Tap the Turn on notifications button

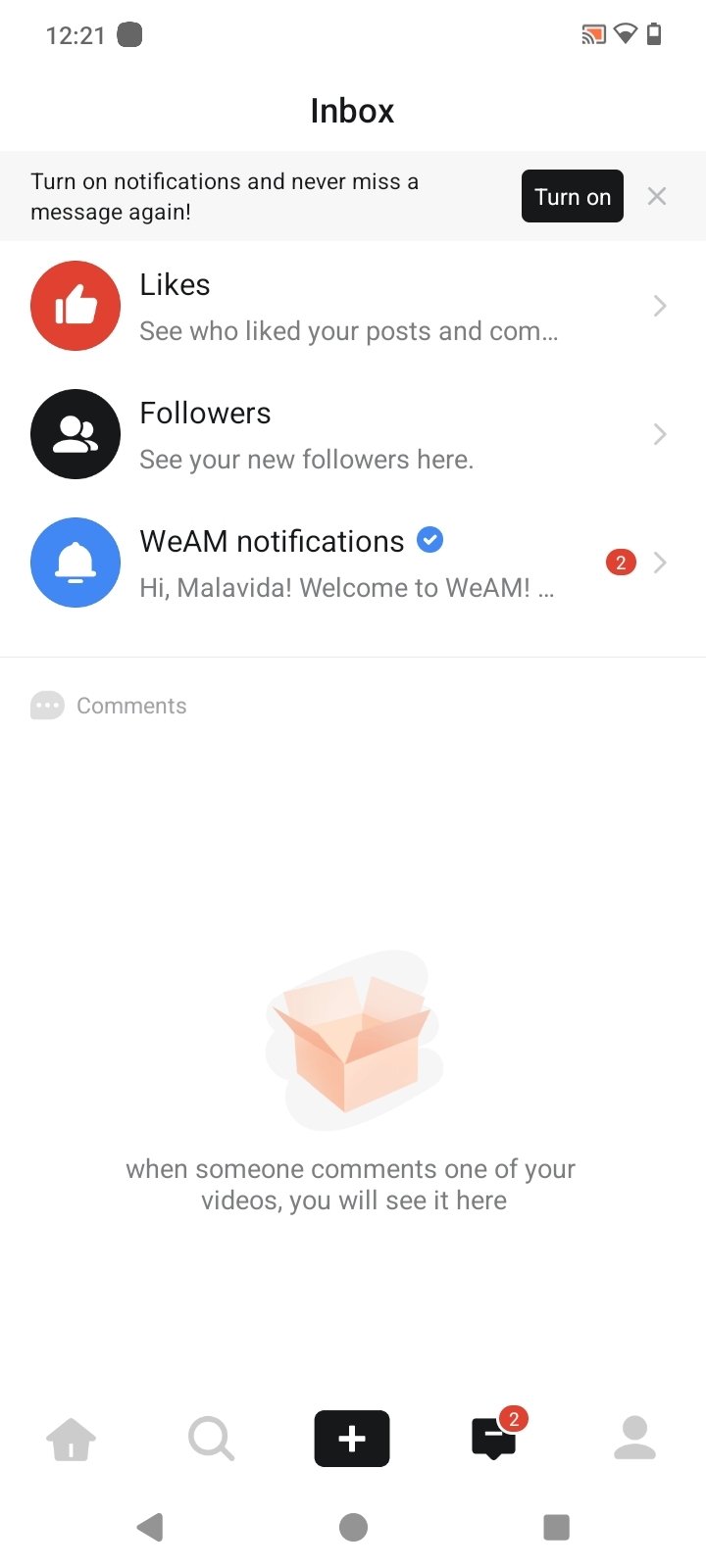tap(572, 196)
